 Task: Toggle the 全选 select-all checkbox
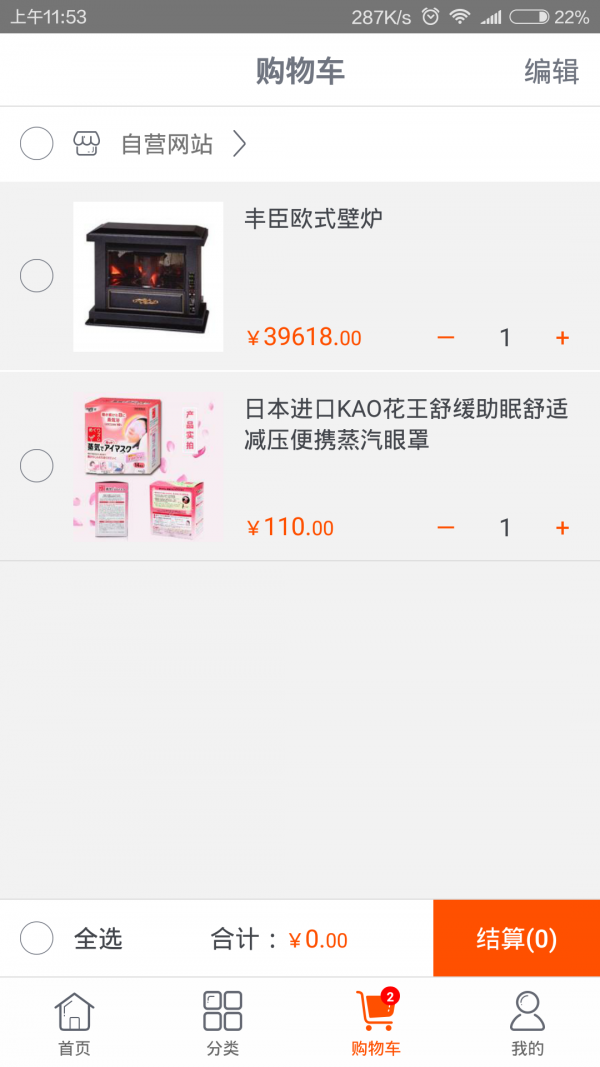[37, 938]
